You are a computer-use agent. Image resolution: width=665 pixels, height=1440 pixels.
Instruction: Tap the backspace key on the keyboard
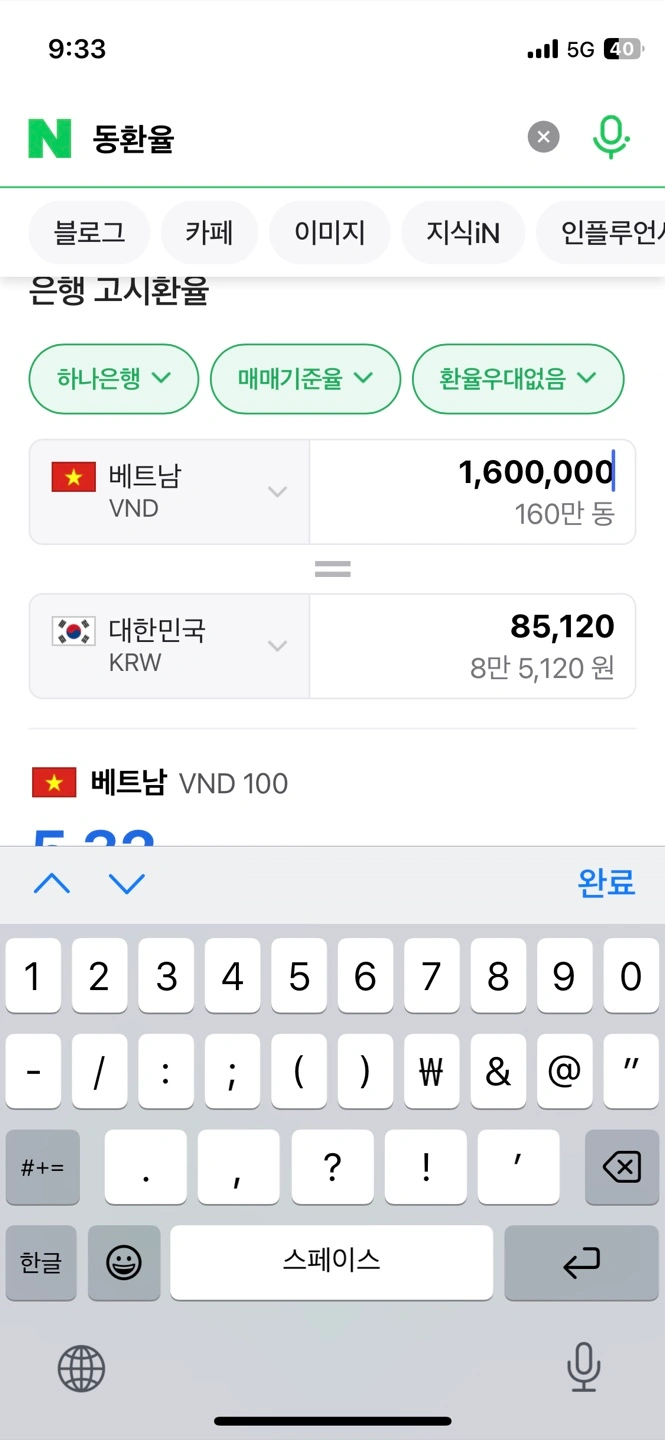tap(621, 1166)
